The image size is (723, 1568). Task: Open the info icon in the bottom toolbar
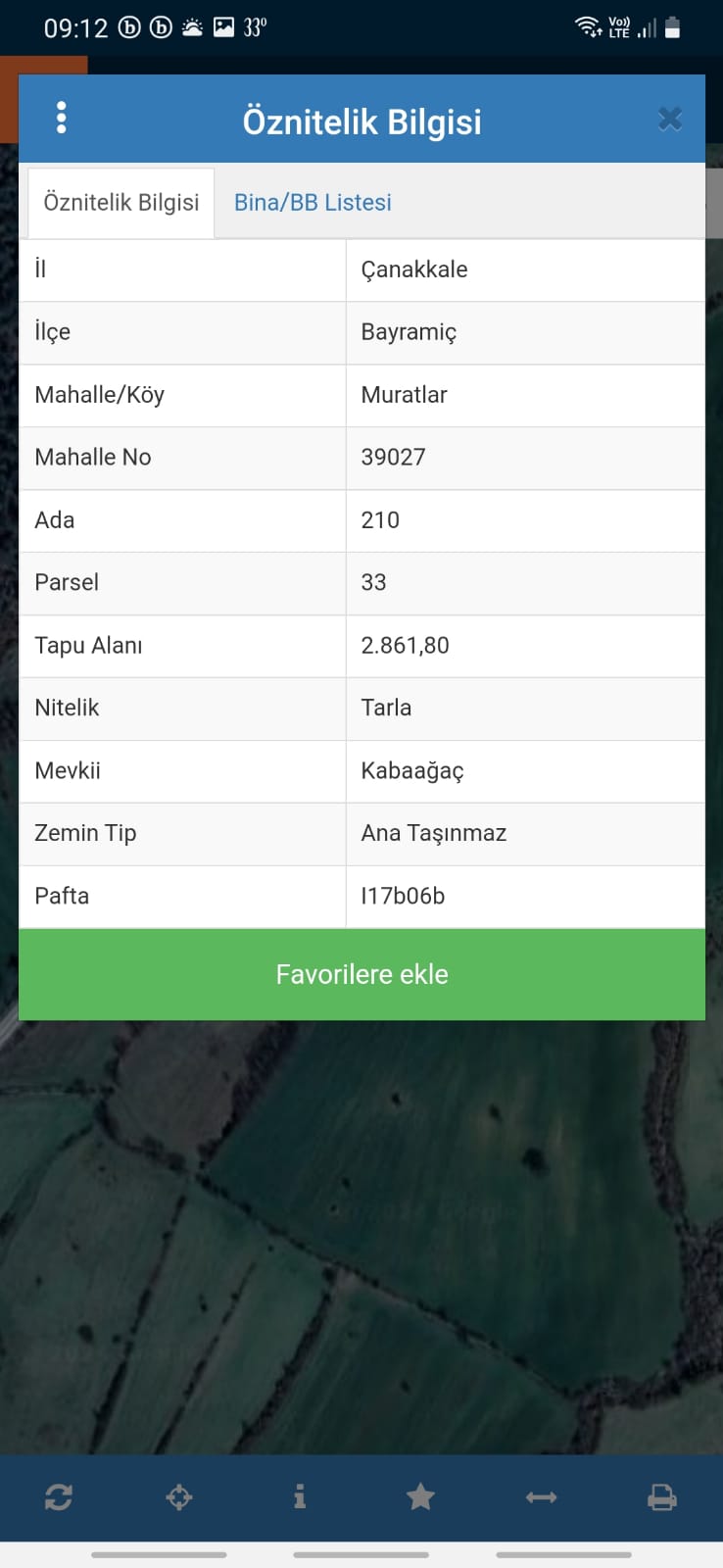[x=300, y=1496]
